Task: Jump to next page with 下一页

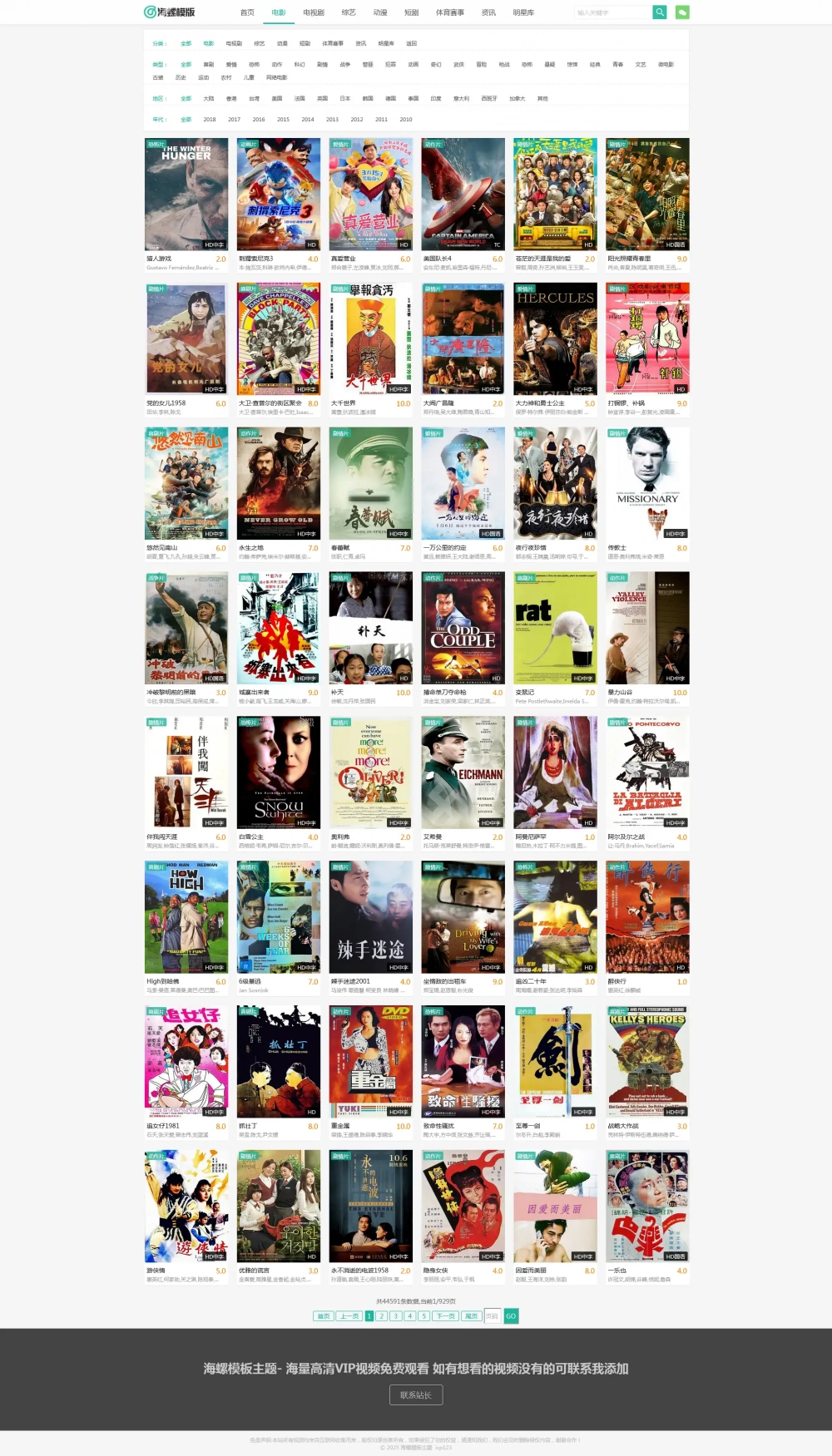Action: [x=446, y=1315]
